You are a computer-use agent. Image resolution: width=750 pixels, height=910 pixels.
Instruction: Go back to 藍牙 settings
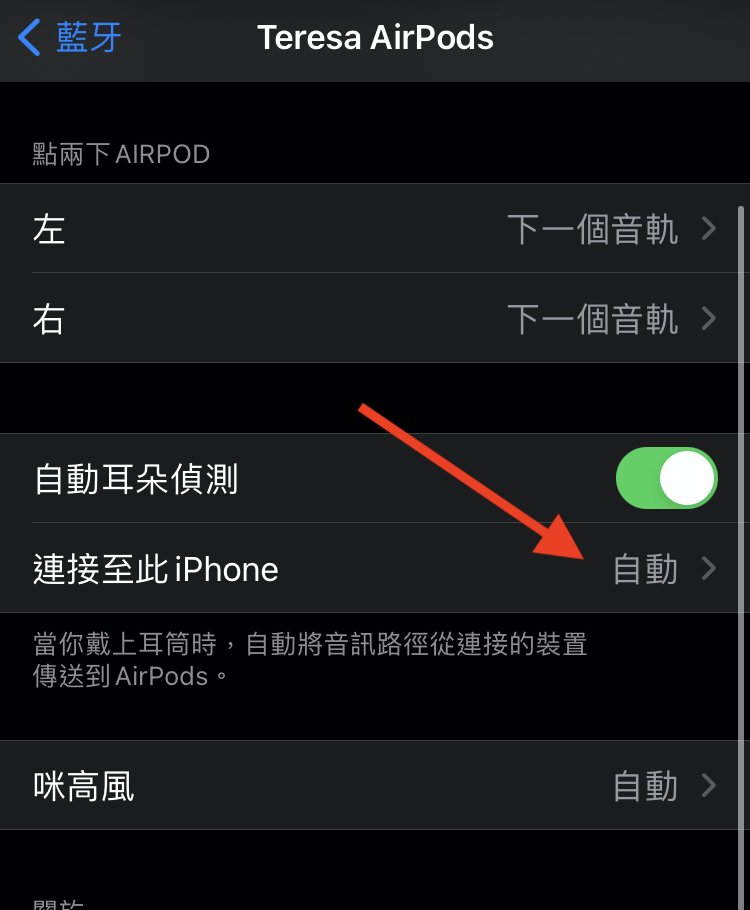tap(70, 38)
